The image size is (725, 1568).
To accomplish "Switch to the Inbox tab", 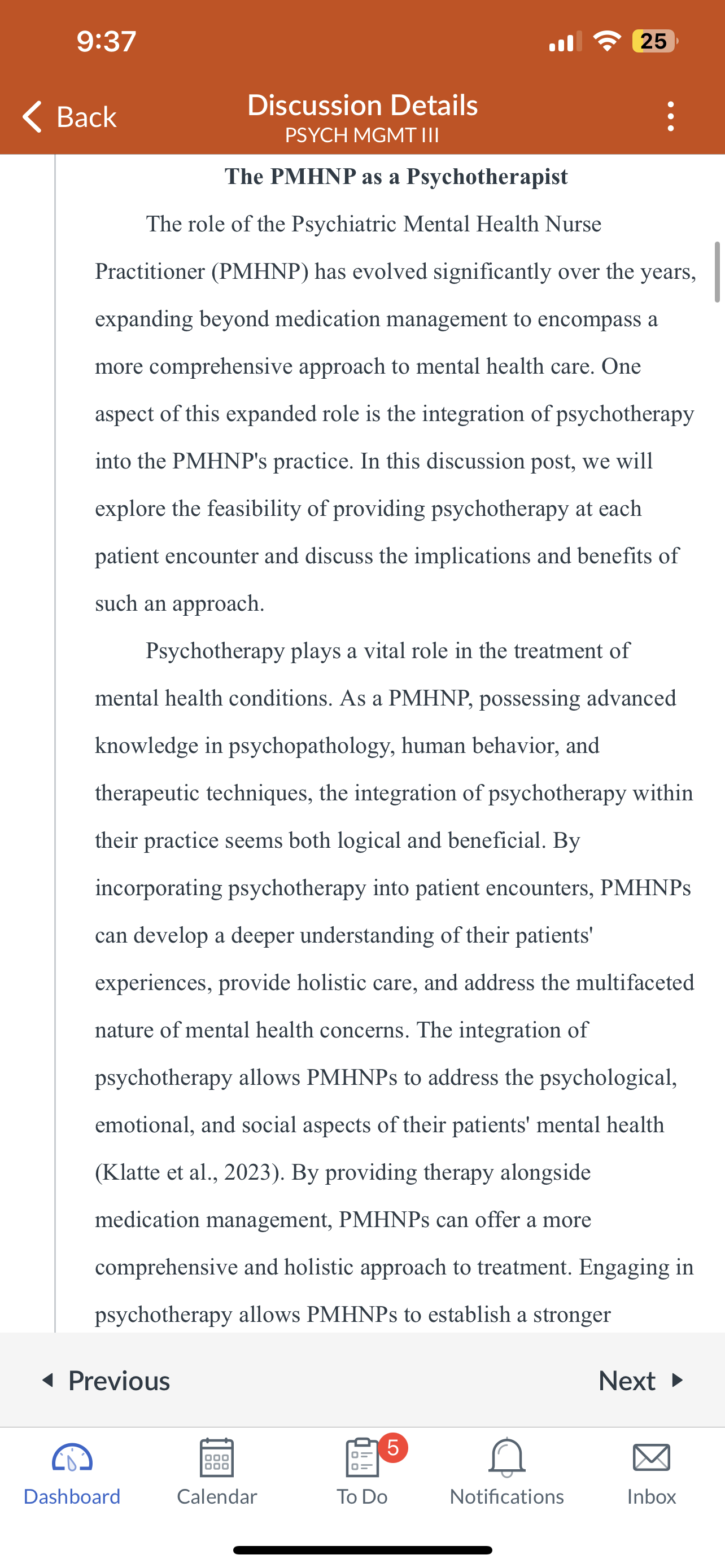I will click(x=652, y=1472).
